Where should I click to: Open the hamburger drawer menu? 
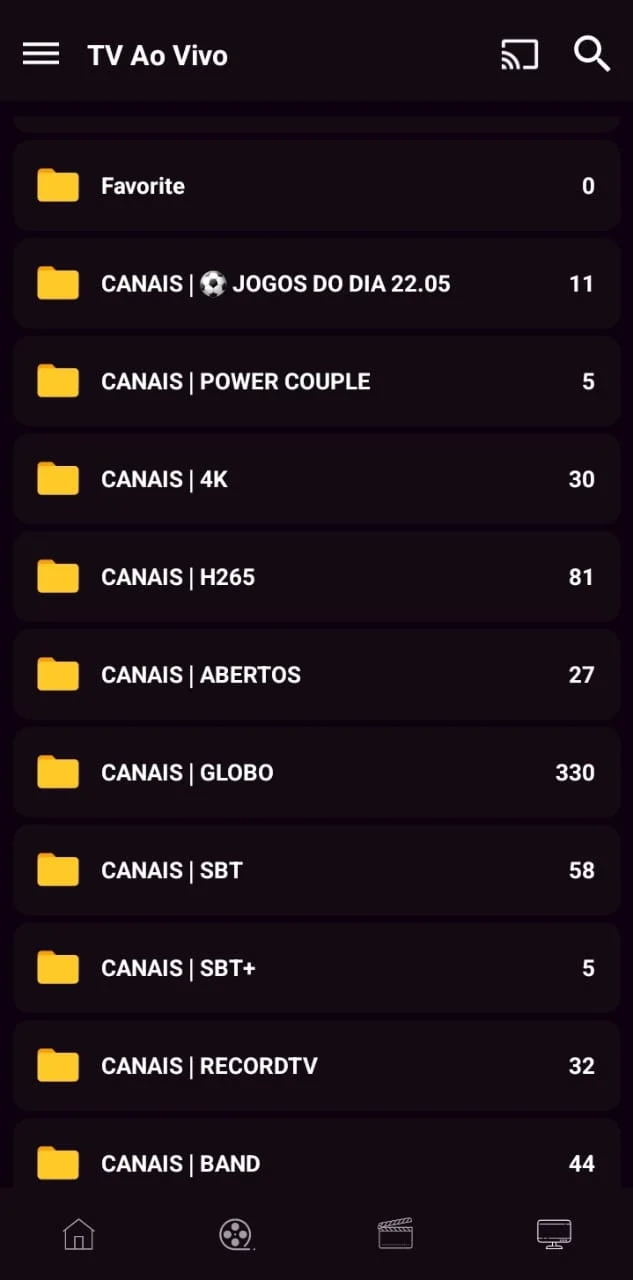(x=41, y=54)
